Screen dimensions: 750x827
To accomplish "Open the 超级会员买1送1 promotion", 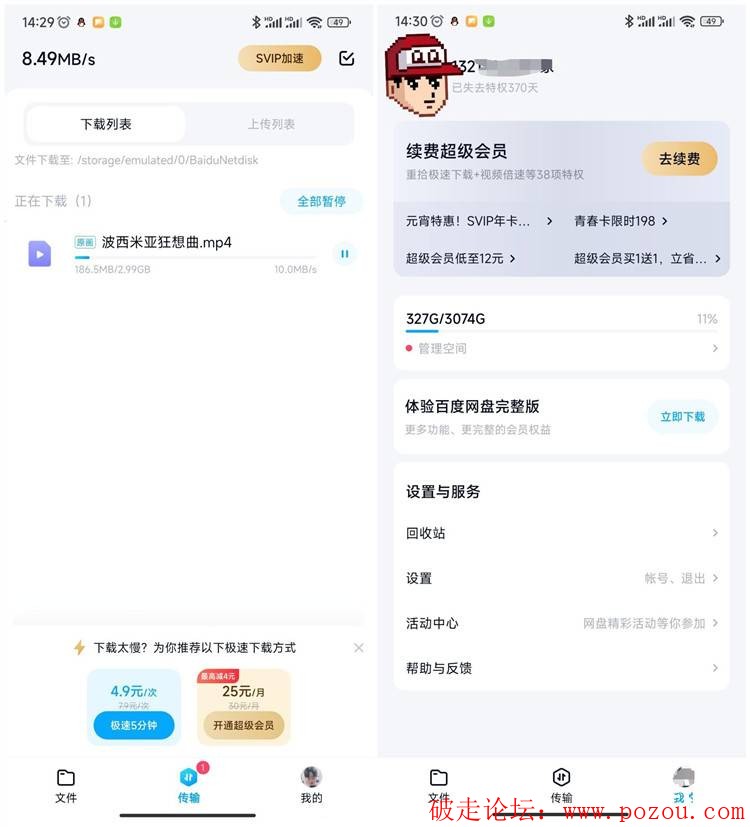I will point(646,258).
